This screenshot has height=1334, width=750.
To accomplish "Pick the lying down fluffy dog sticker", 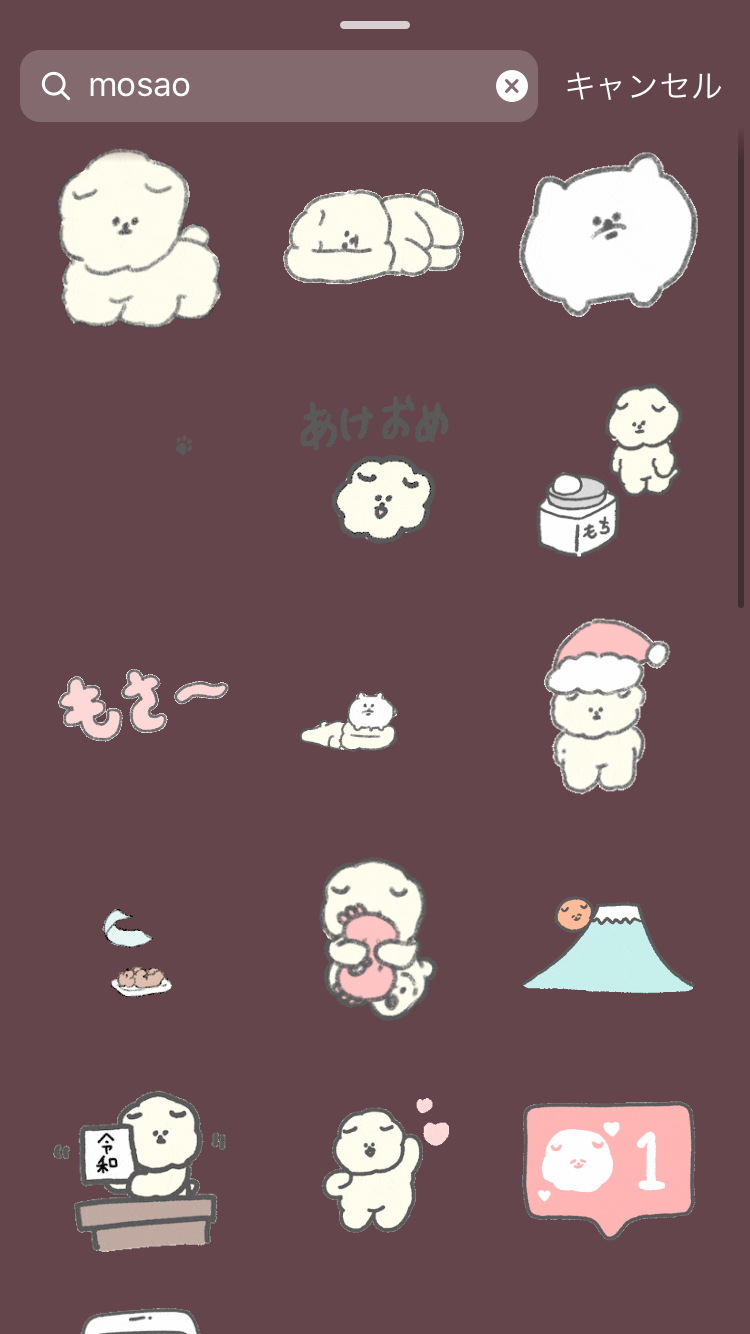I will tap(374, 237).
